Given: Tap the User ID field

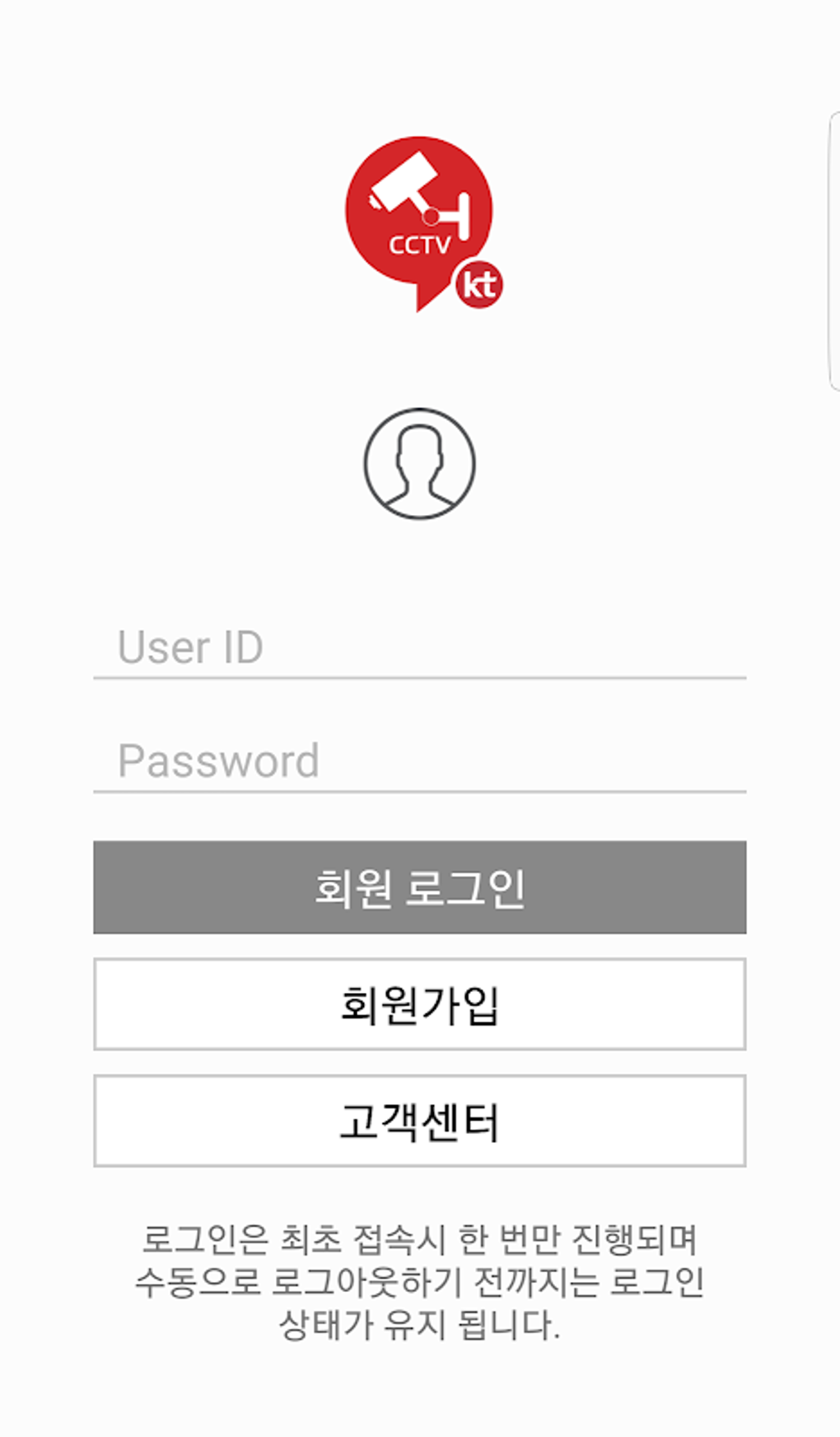Looking at the screenshot, I should (x=419, y=648).
